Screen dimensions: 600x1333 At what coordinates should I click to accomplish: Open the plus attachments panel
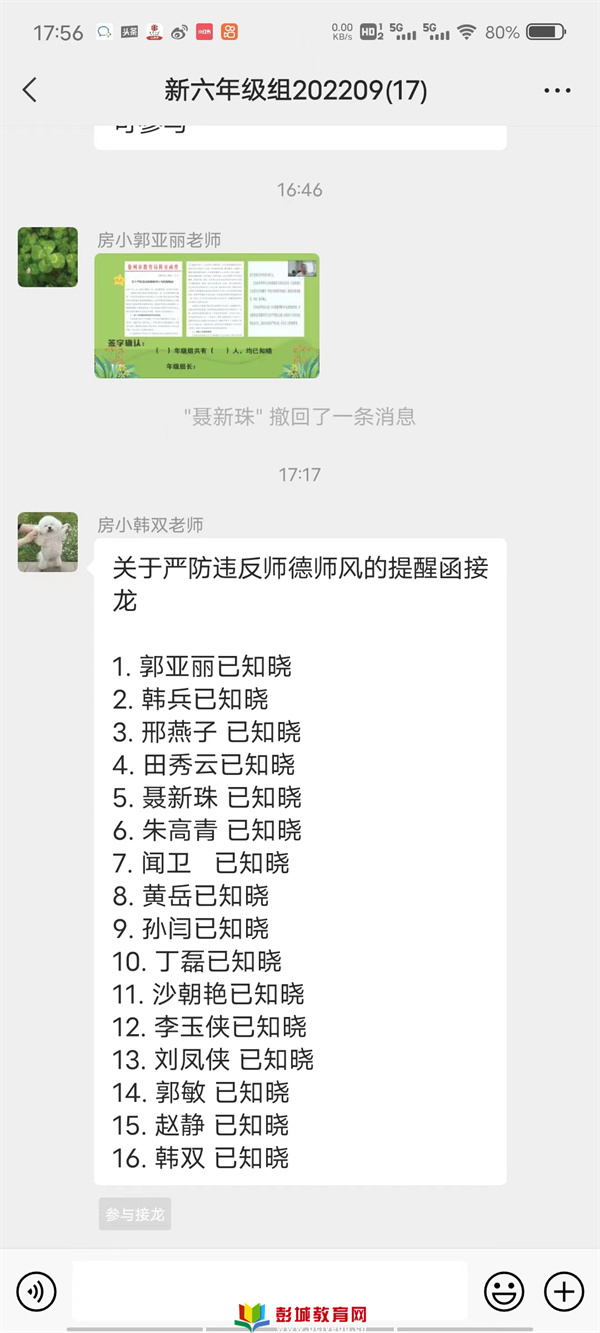(564, 1292)
